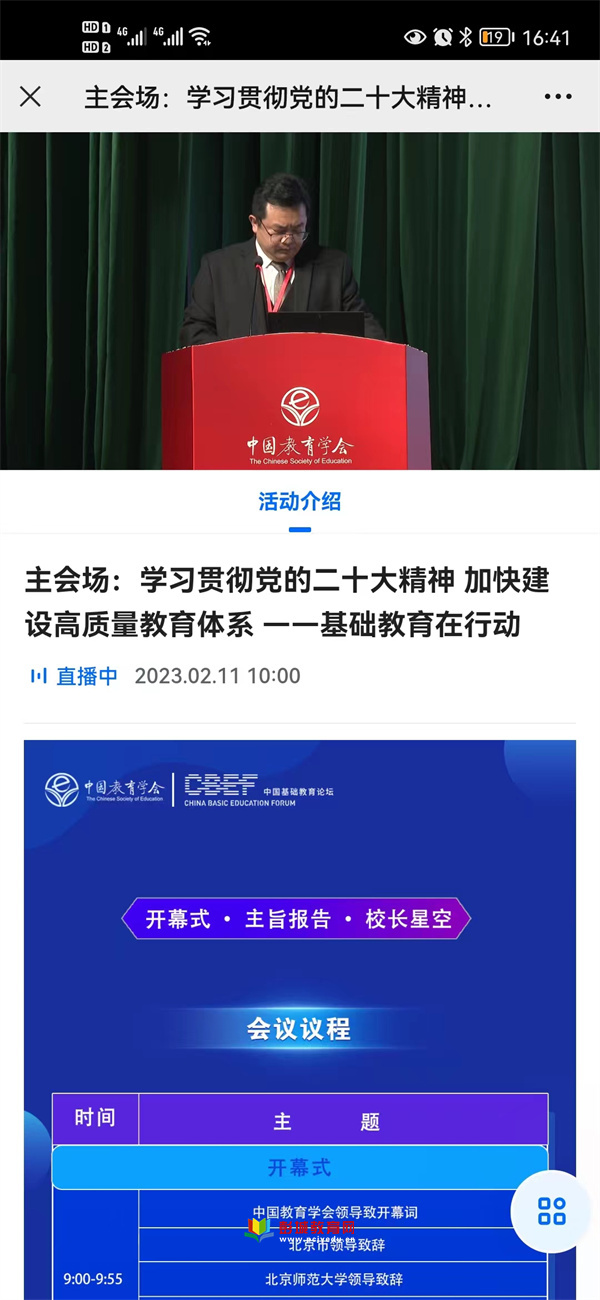The height and width of the screenshot is (1300, 600).
Task: Close the webview with the X button
Action: [31, 97]
